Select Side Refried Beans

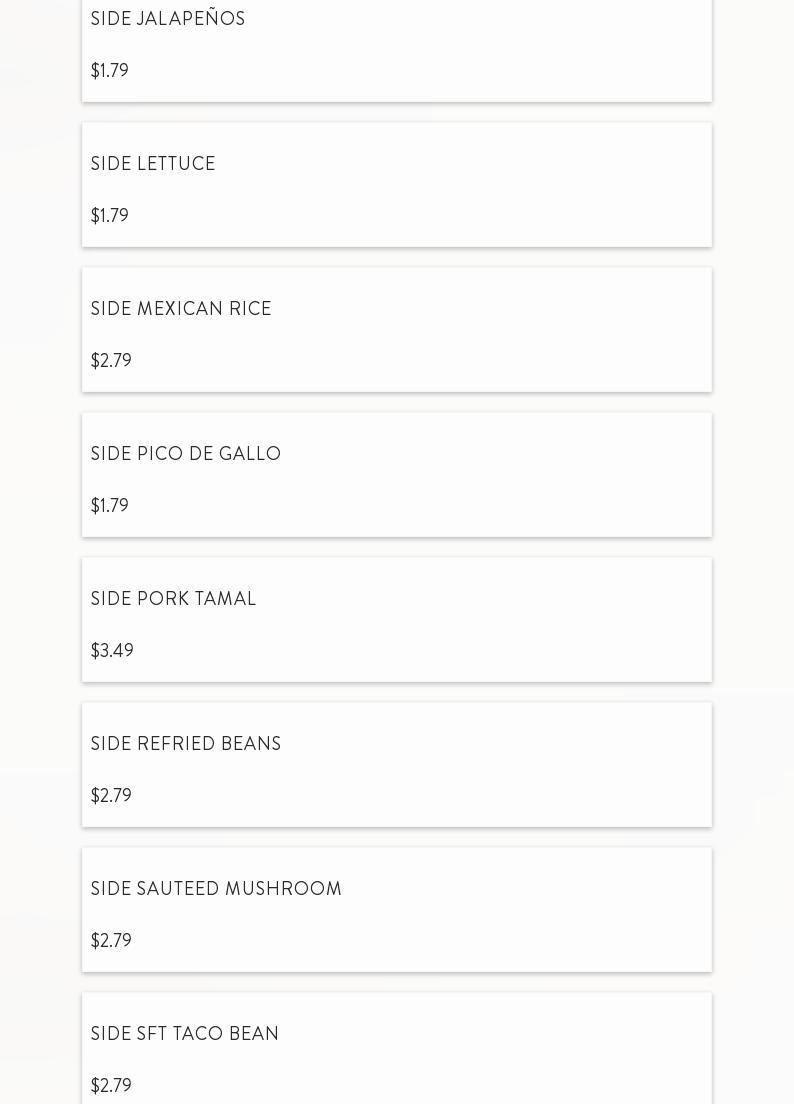396,765
